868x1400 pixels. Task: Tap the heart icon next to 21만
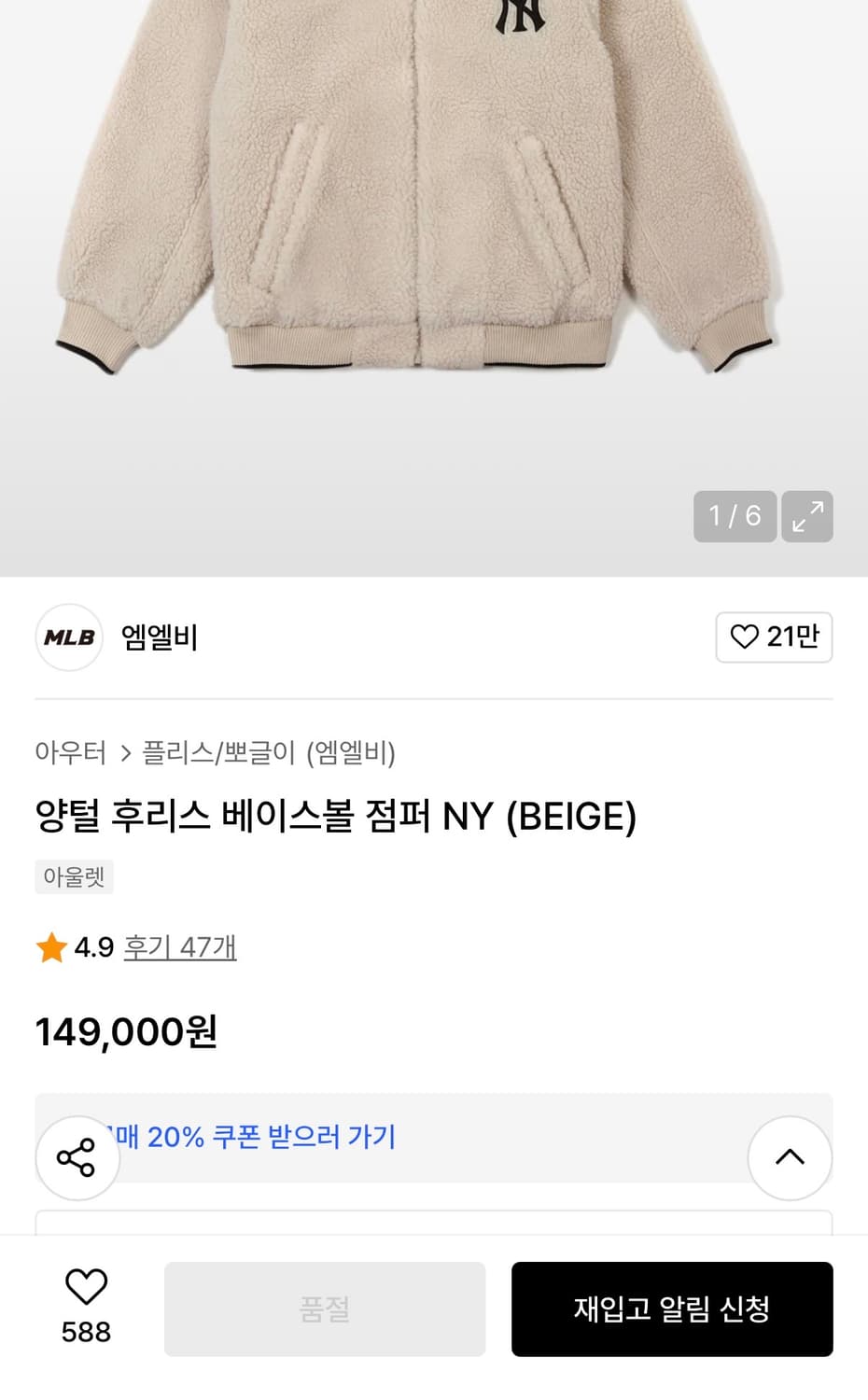point(744,637)
